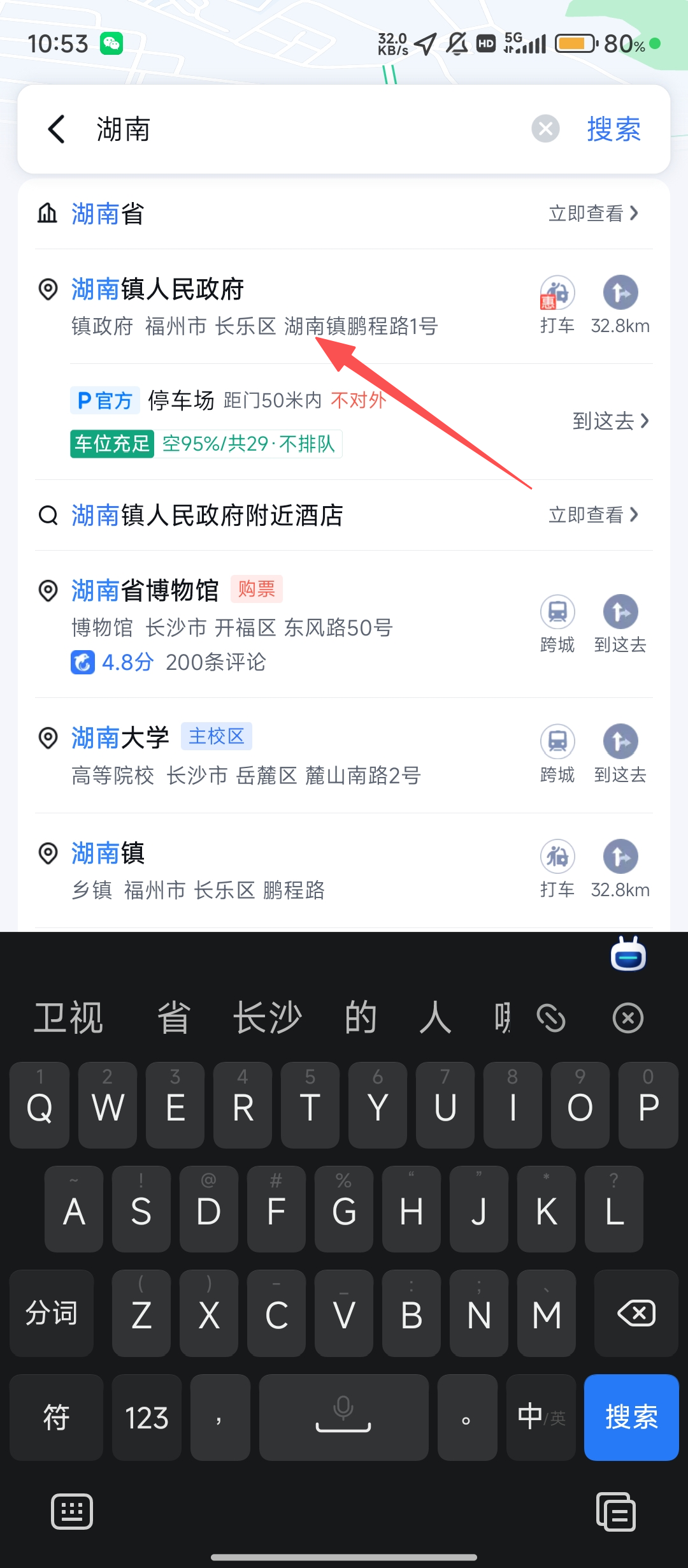
Task: Start navigation to 湖南大学
Action: click(x=620, y=753)
